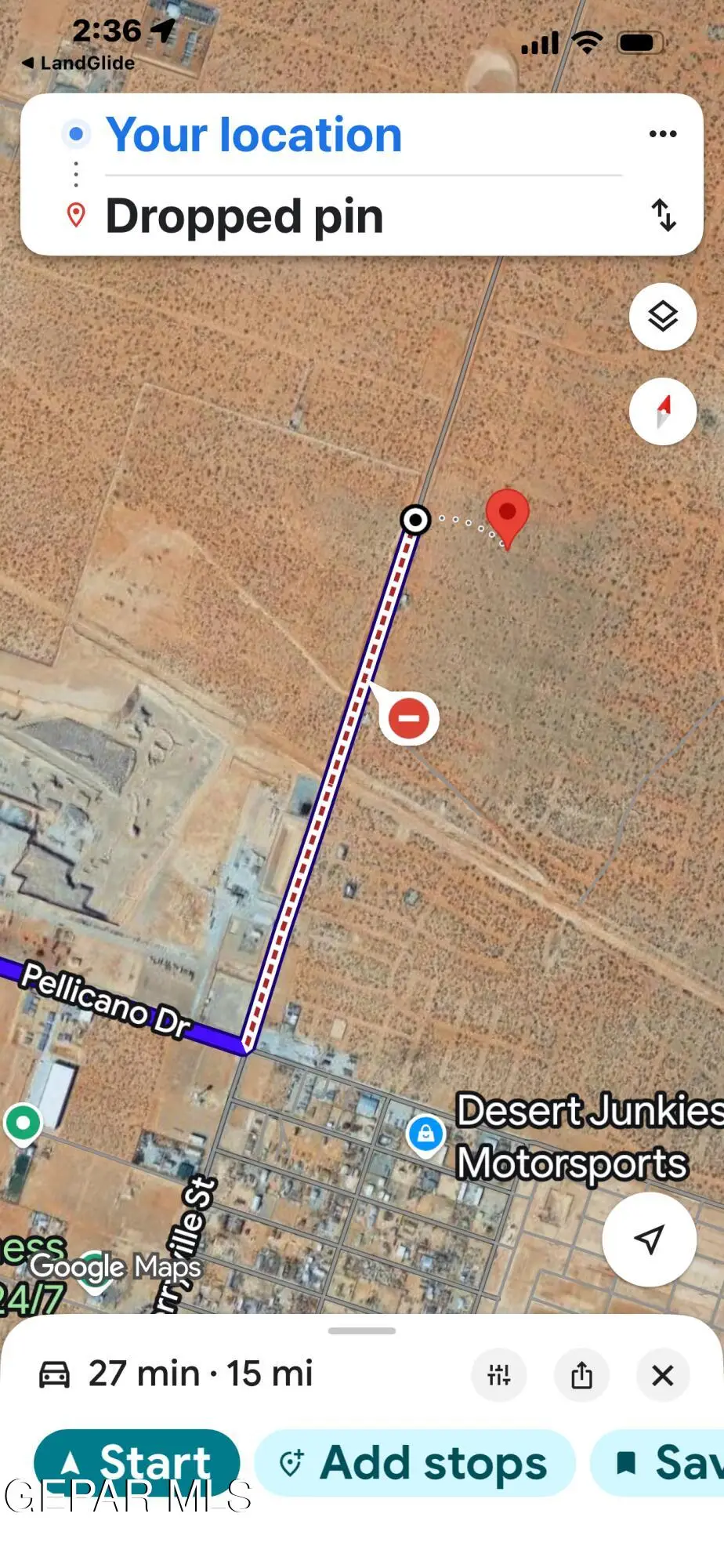The image size is (724, 1568).
Task: Open the map layers picker
Action: (x=662, y=317)
